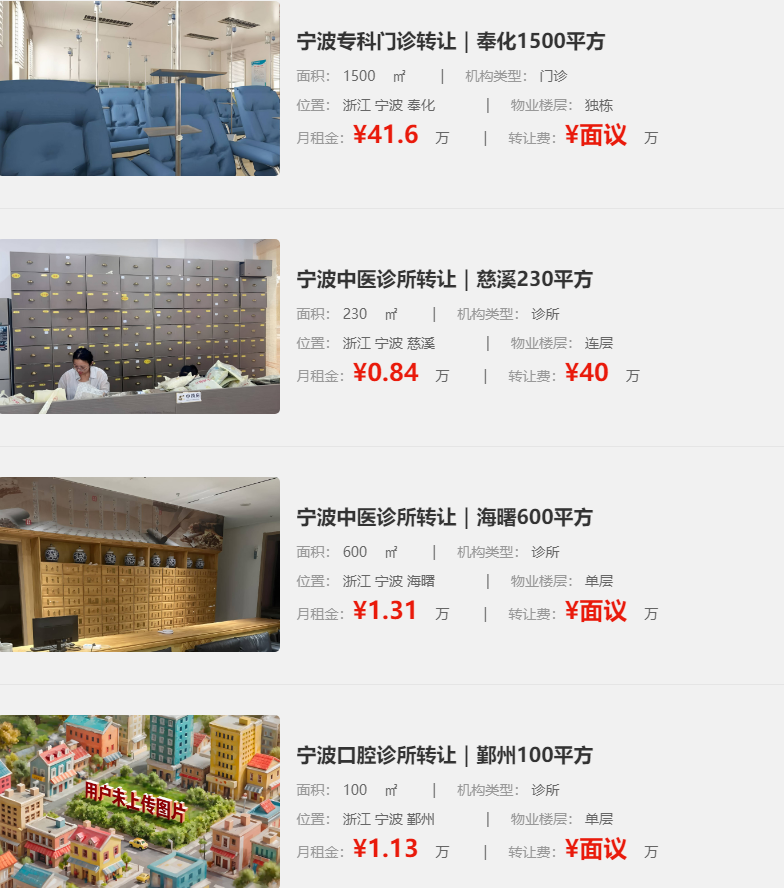View the 慈溪230平方 中医诊所 listing
Image resolution: width=784 pixels, height=888 pixels.
444,279
